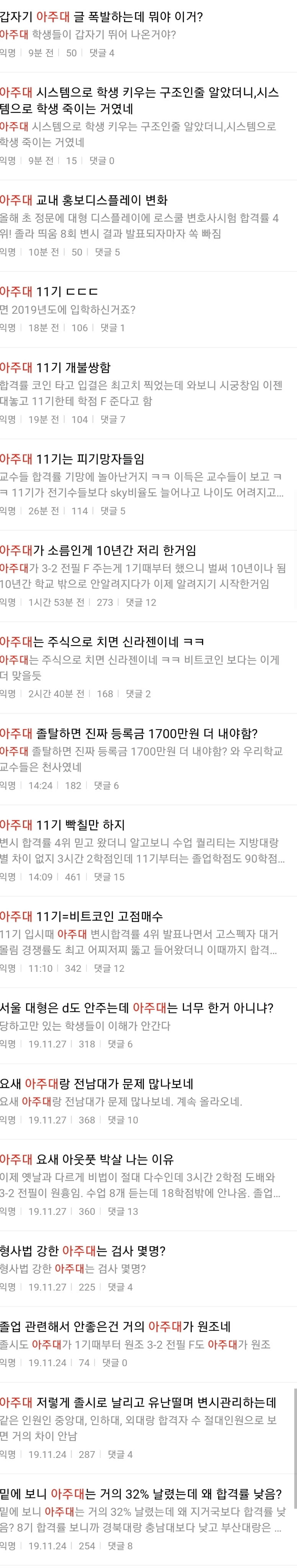This screenshot has height=1568, width=297.
Task: Open post '아주대 교내 홍보디스플레이 변화'
Action: coord(83,200)
